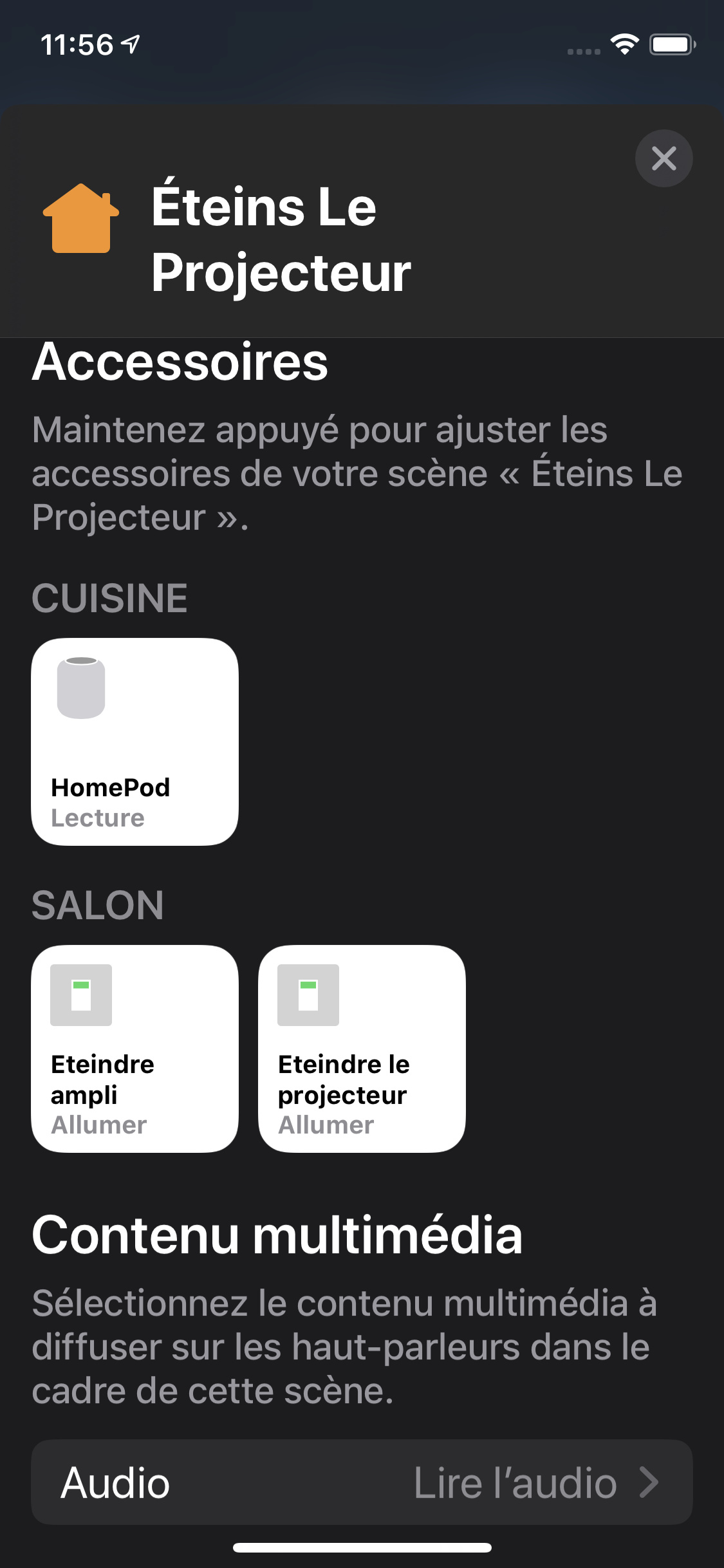Viewport: 724px width, 1568px height.
Task: Toggle the Eteindre le projecteur tile
Action: pyautogui.click(x=362, y=1049)
